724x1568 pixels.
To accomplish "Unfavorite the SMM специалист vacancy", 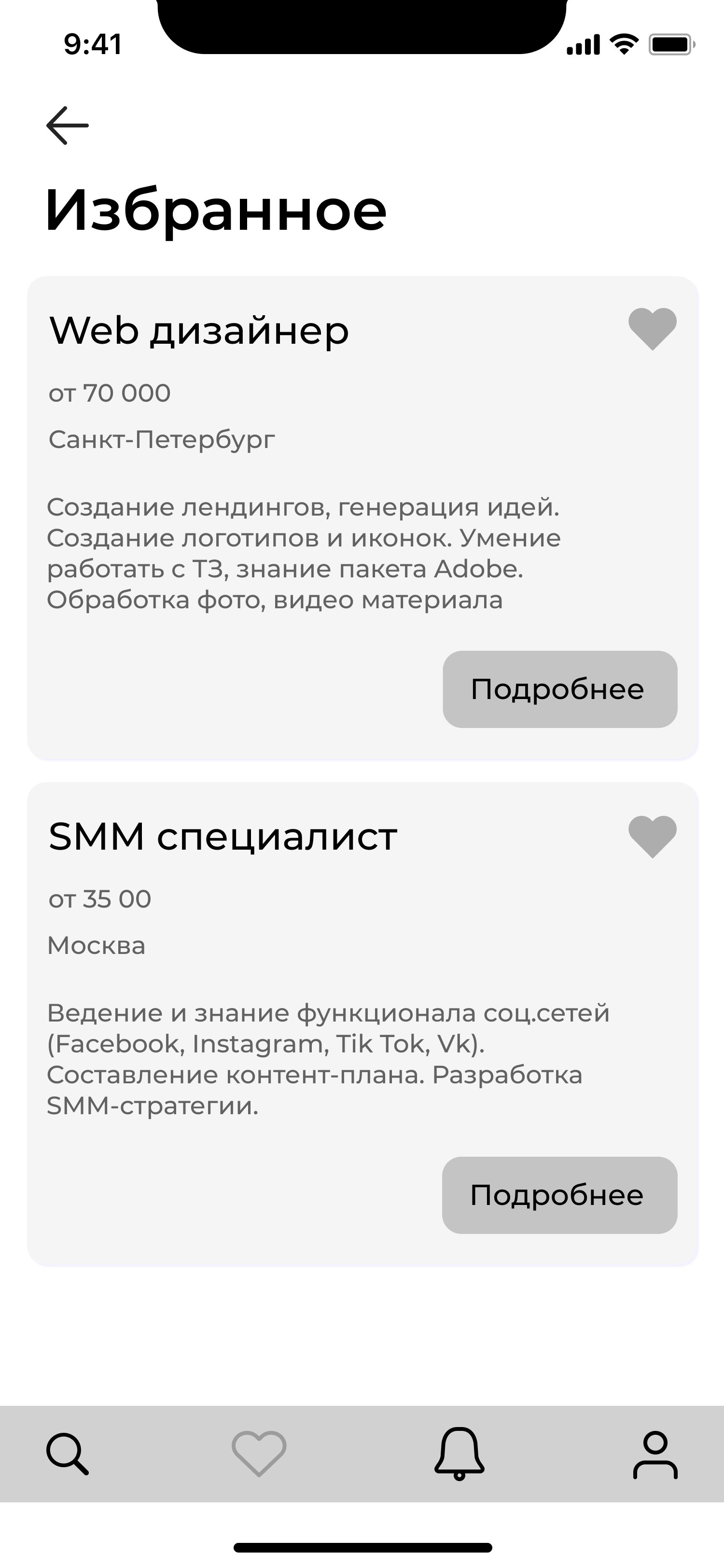I will [652, 836].
